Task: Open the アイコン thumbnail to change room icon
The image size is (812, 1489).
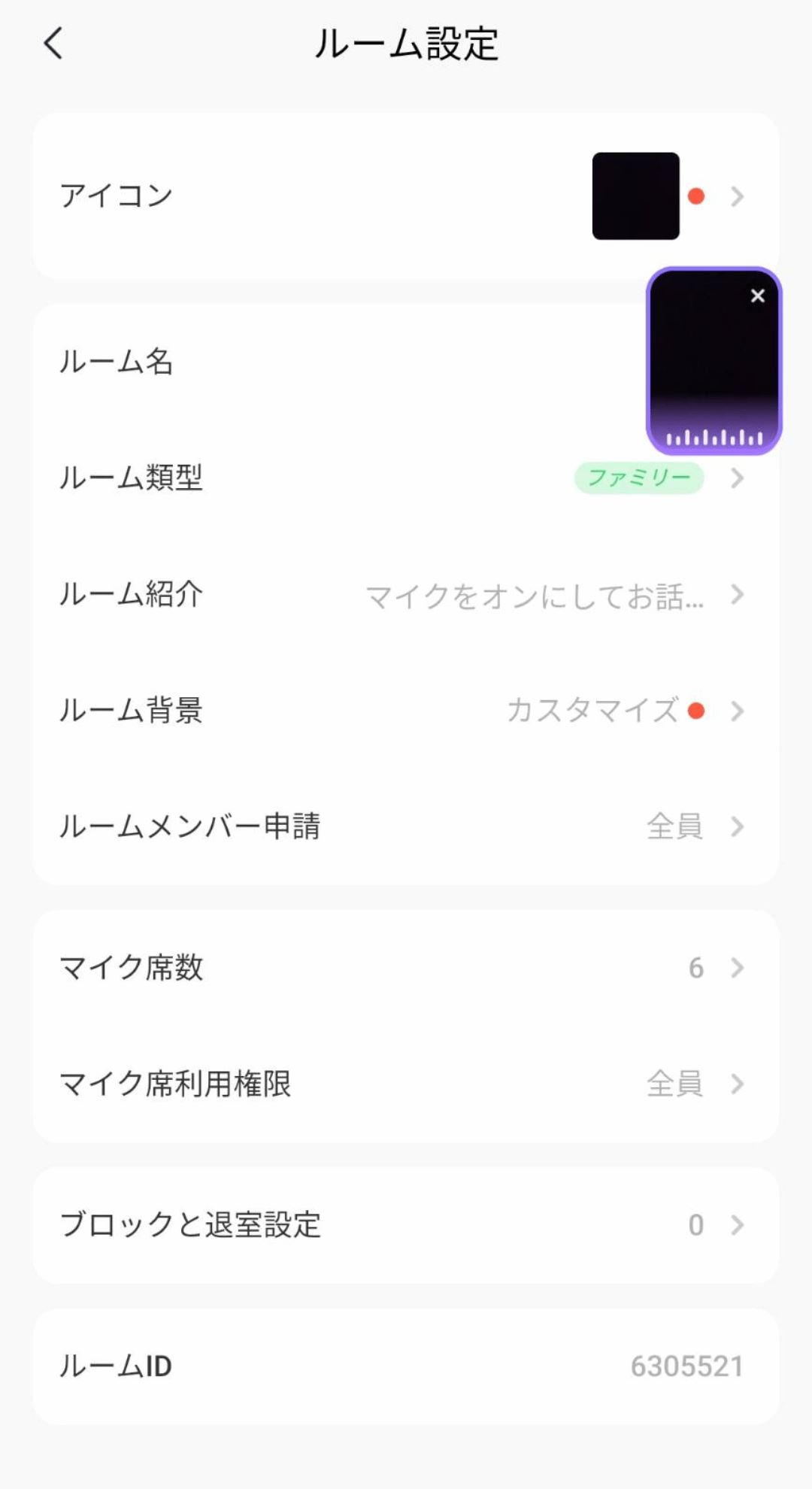Action: pos(635,196)
